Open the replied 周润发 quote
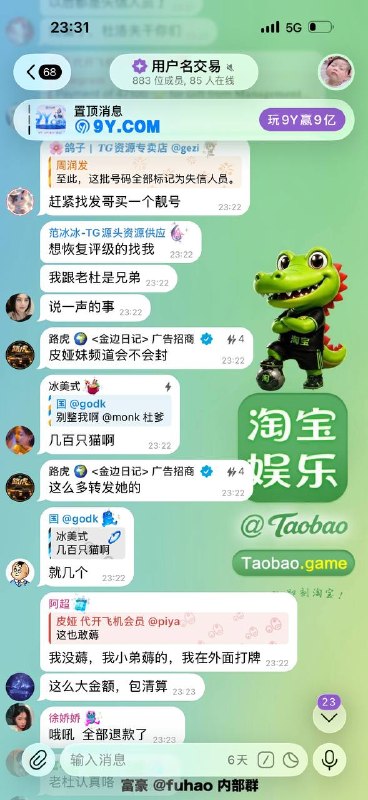368x800 pixels. pos(144,172)
